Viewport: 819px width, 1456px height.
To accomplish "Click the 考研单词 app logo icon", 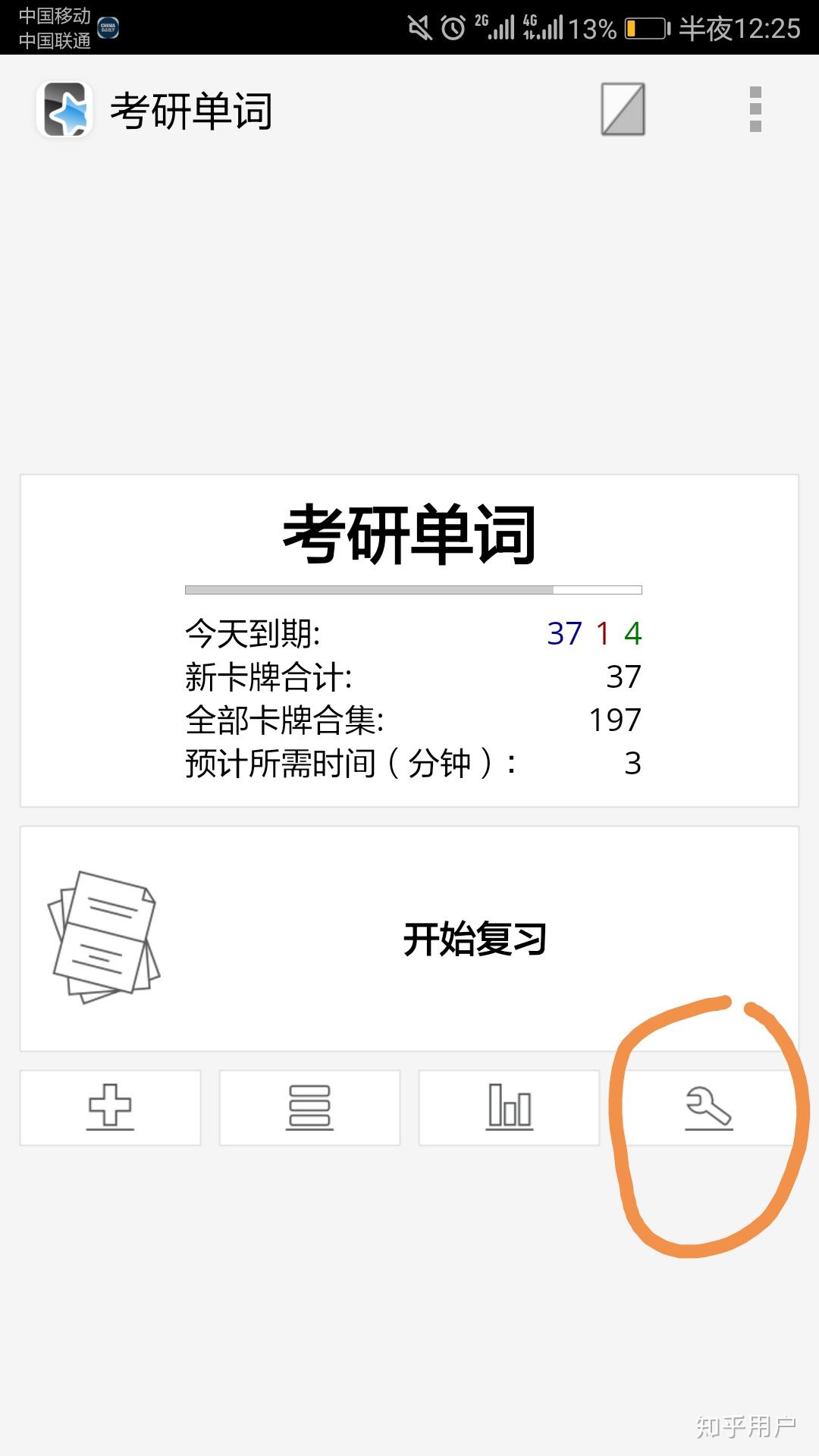I will click(x=64, y=108).
